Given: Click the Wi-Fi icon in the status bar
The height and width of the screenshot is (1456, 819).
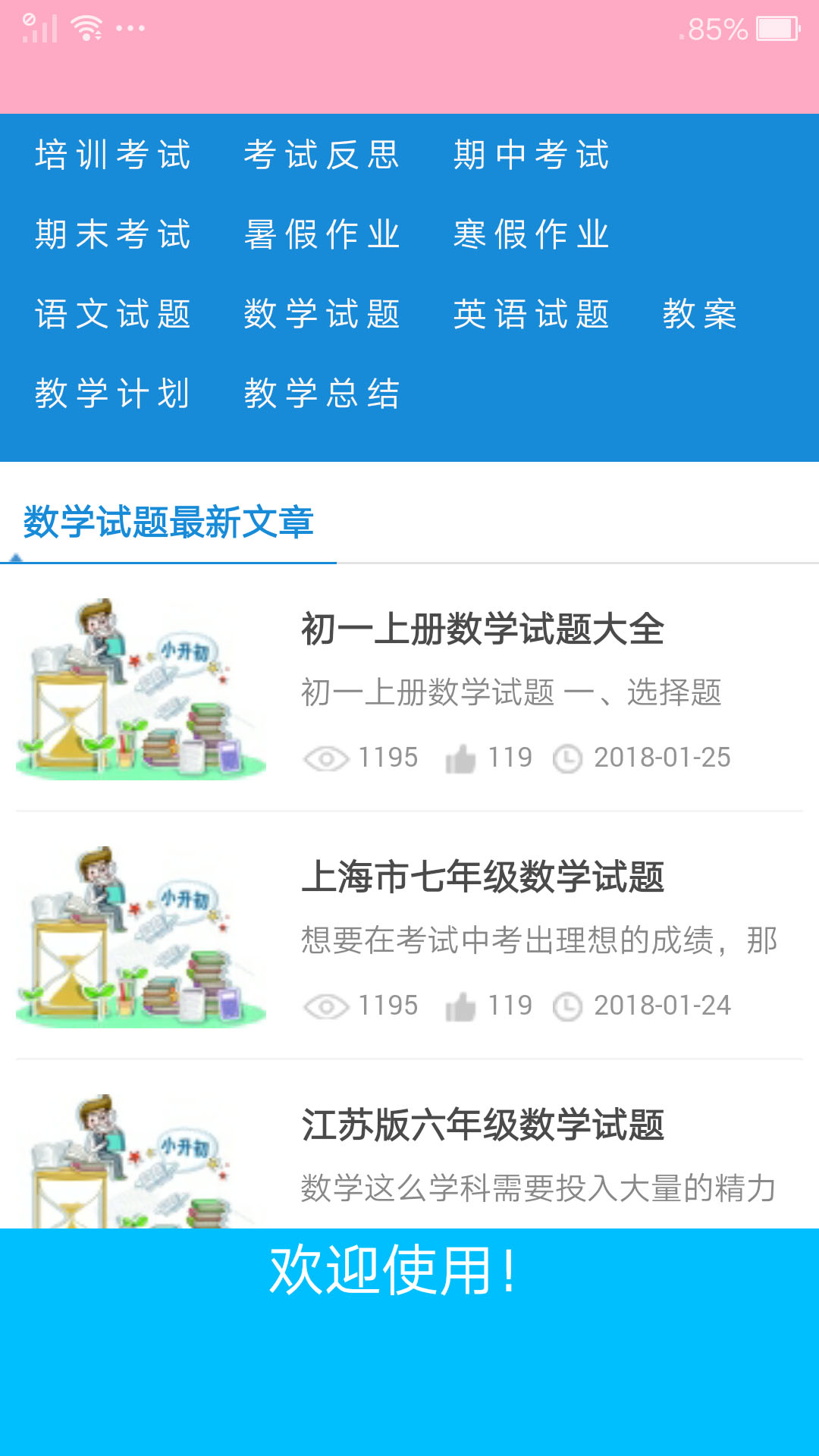Looking at the screenshot, I should point(85,27).
